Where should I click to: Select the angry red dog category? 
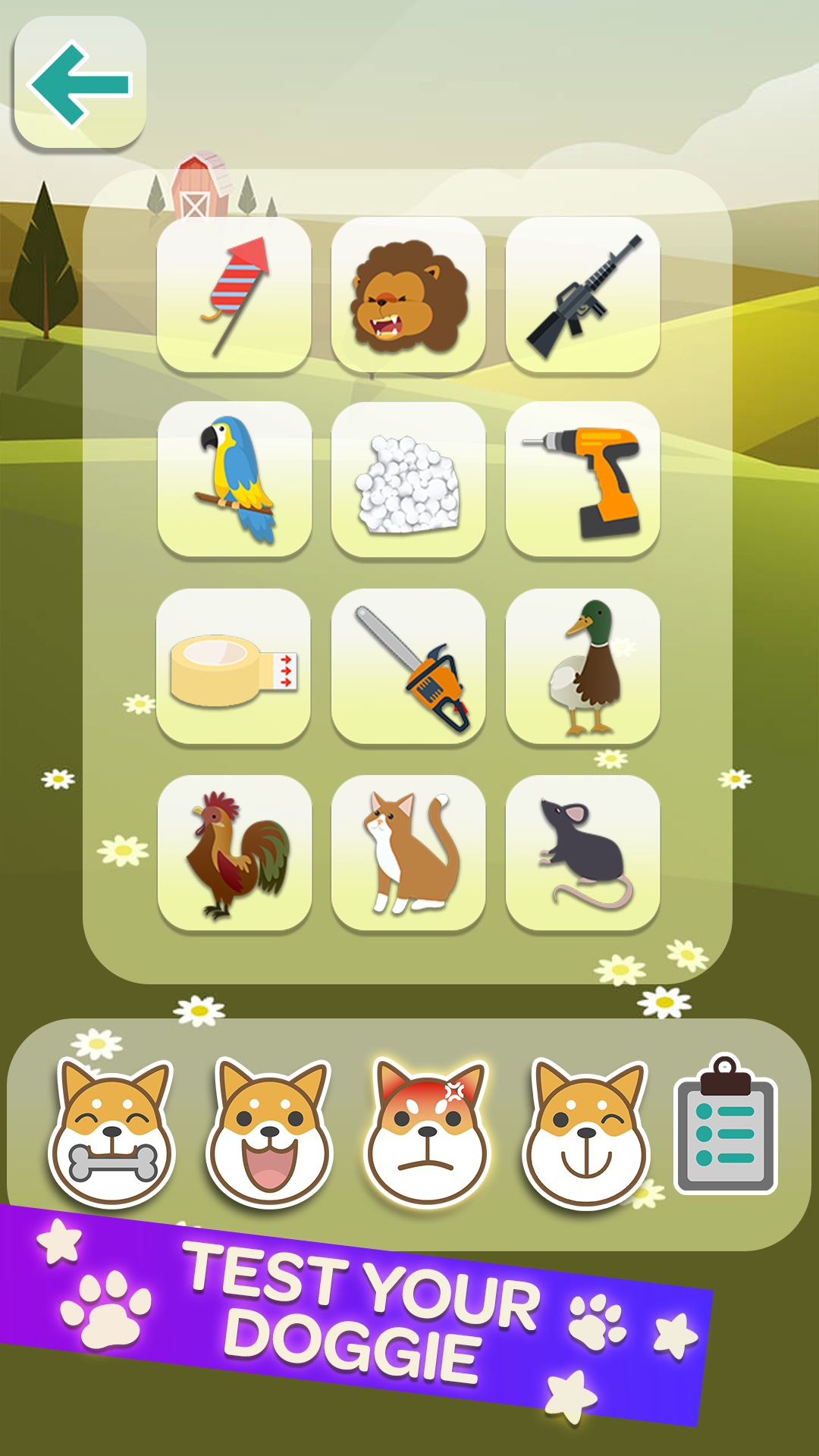tap(428, 1134)
